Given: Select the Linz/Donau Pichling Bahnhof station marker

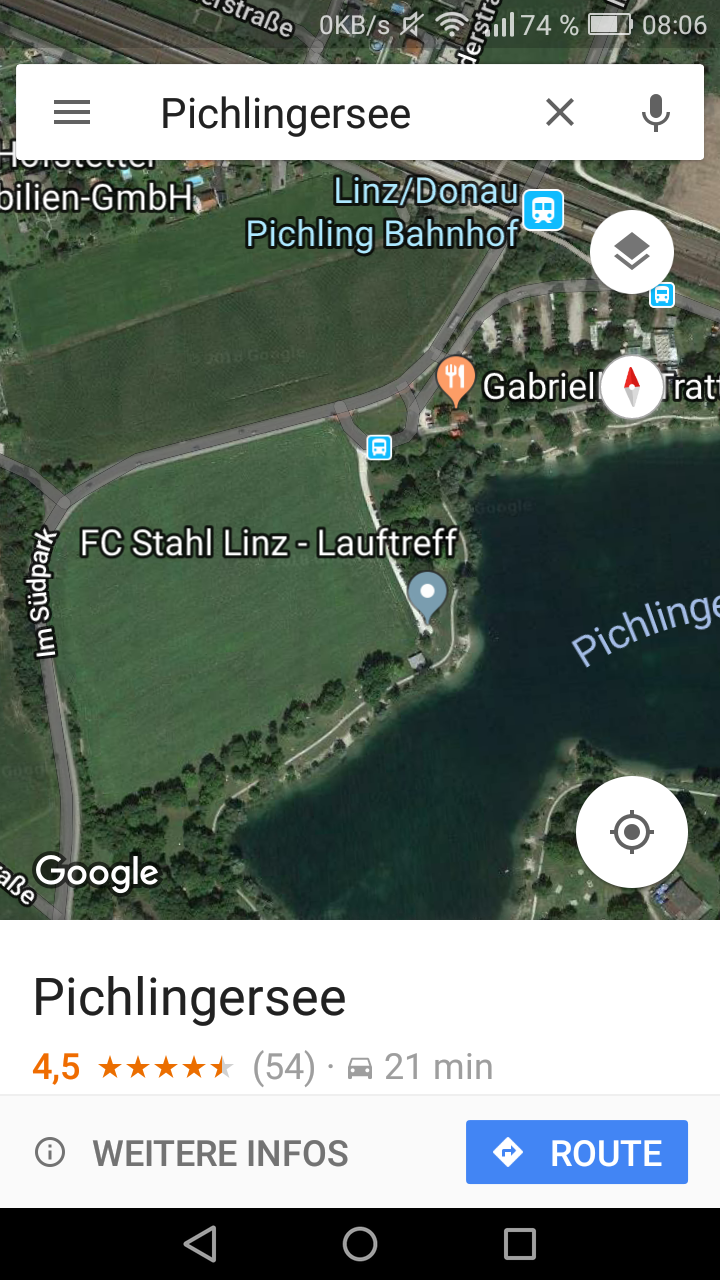Looking at the screenshot, I should (544, 210).
